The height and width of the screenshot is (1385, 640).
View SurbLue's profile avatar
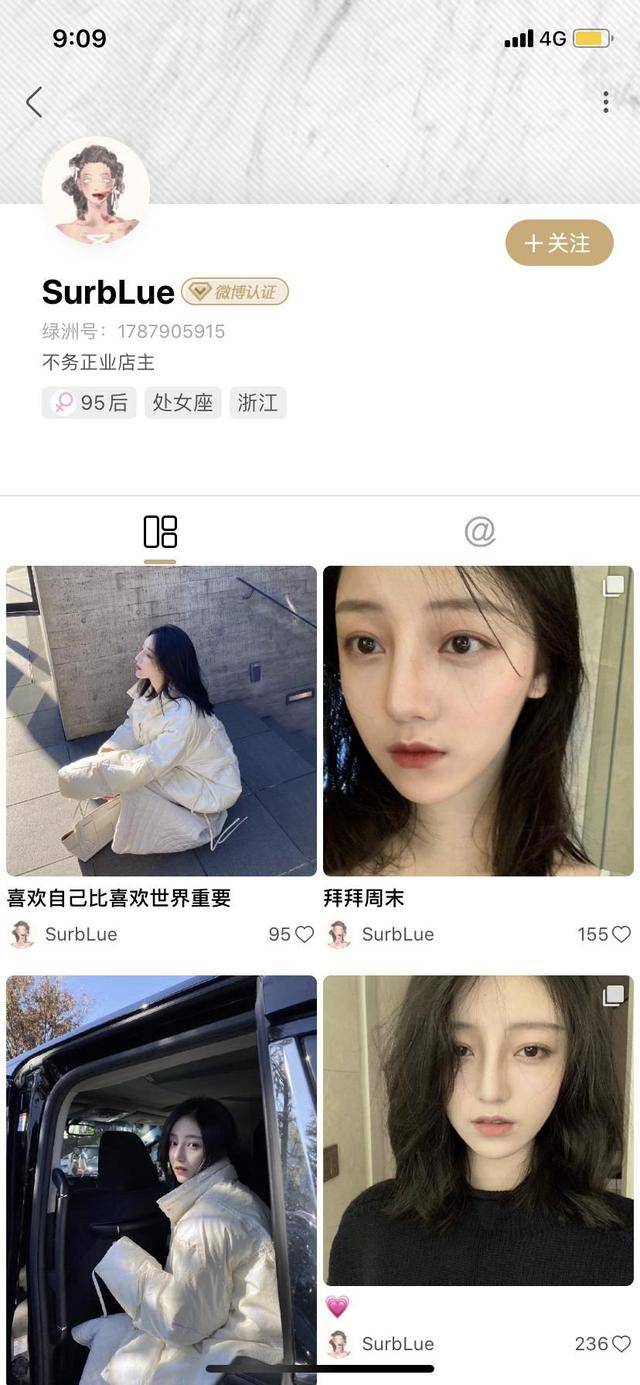click(96, 191)
